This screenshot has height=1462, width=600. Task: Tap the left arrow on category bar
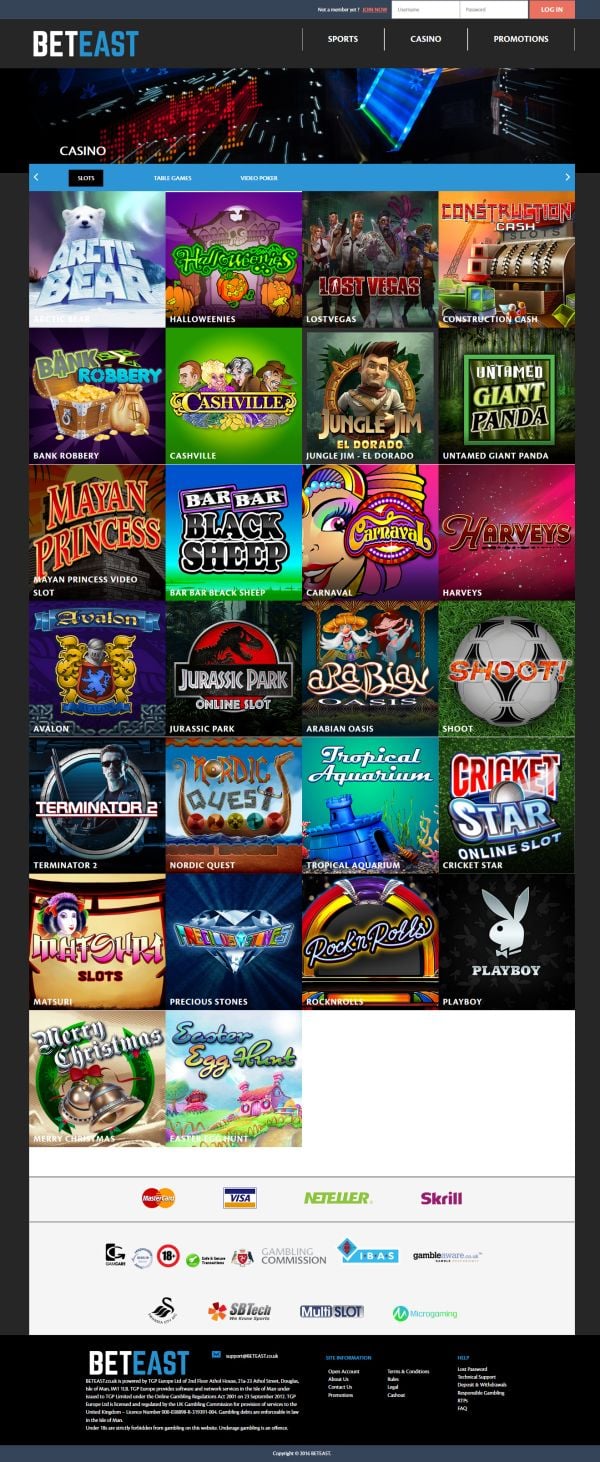click(x=36, y=177)
